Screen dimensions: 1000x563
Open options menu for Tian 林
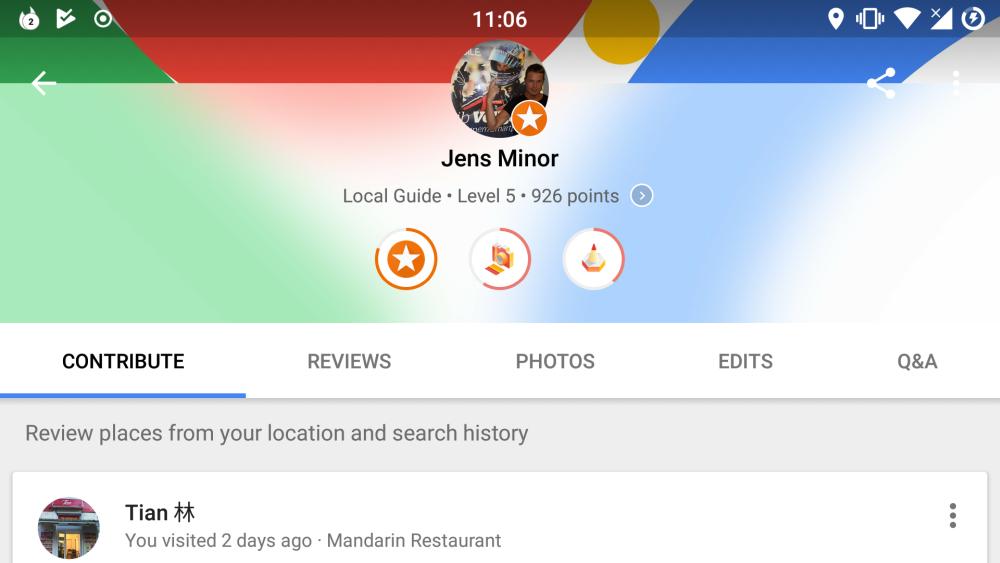pos(952,516)
